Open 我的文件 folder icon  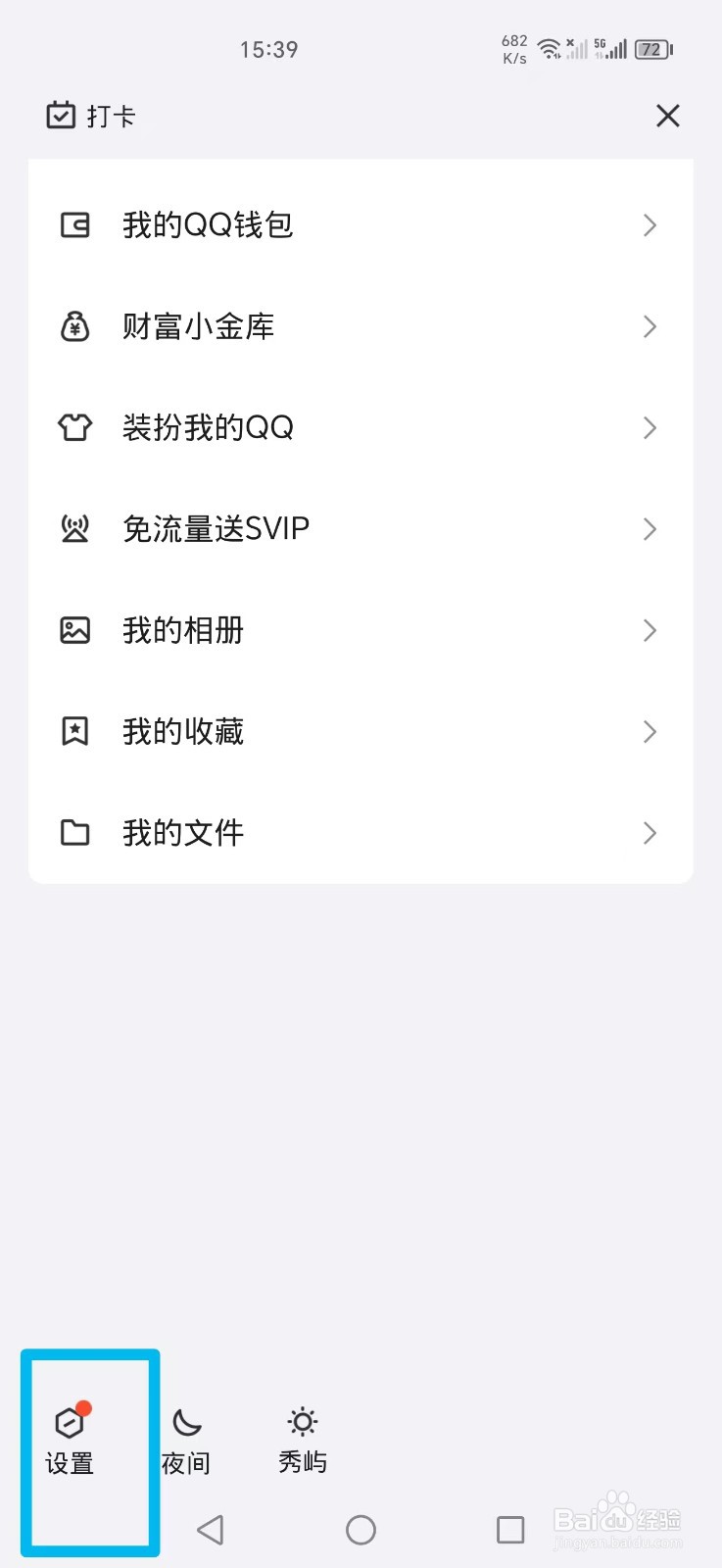pos(73,832)
